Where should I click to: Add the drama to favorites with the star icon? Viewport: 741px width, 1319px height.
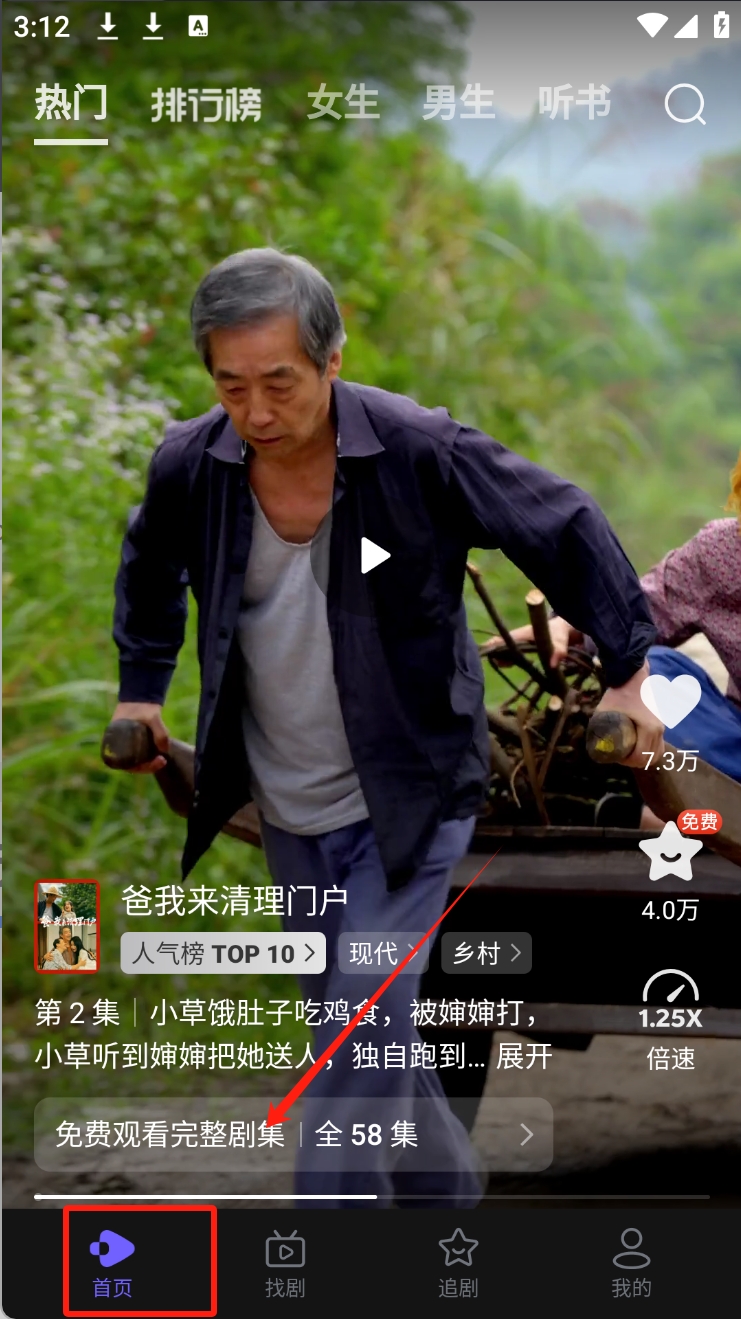[x=670, y=853]
